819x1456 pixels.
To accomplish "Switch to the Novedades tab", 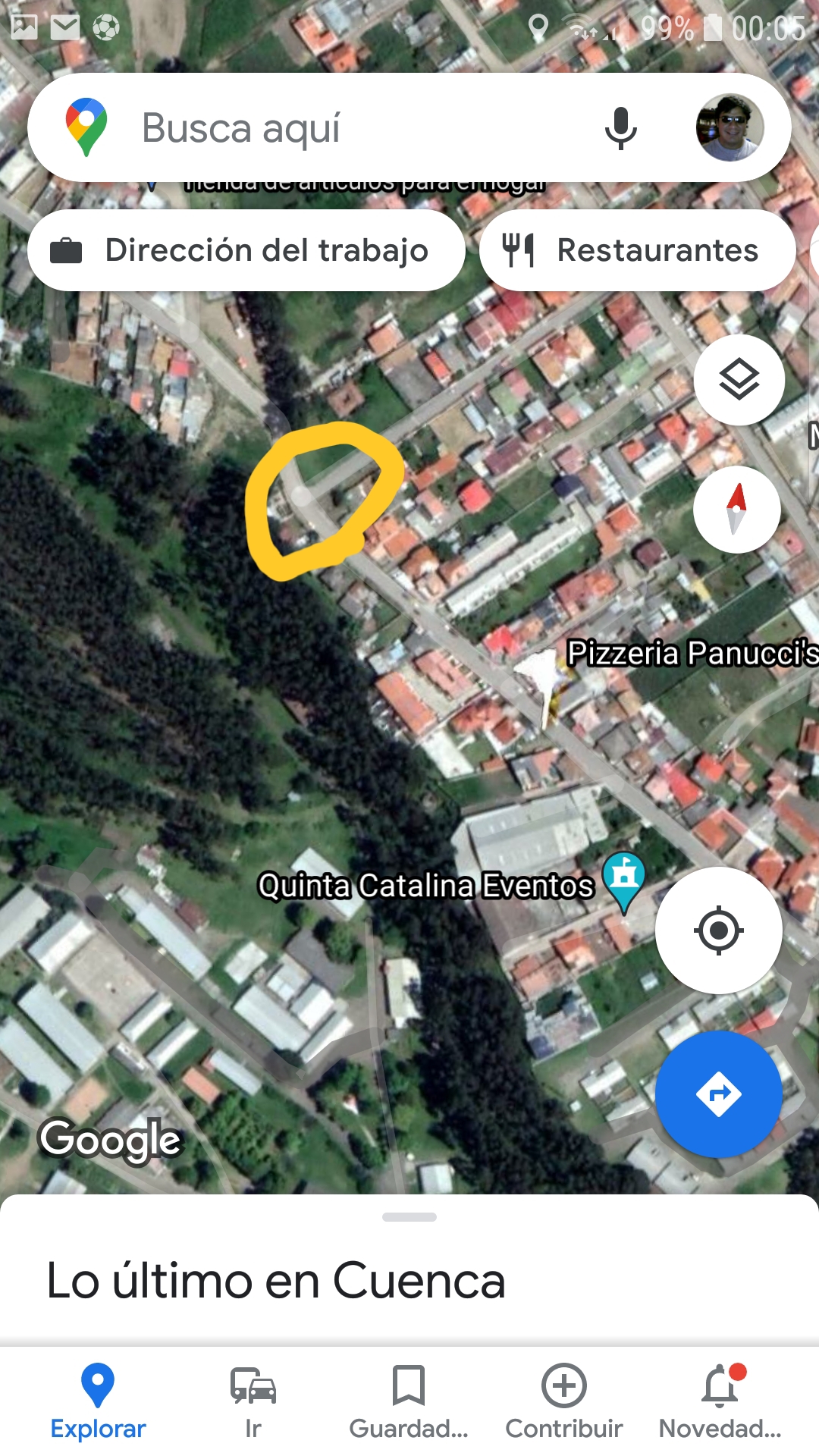I will point(720,1402).
